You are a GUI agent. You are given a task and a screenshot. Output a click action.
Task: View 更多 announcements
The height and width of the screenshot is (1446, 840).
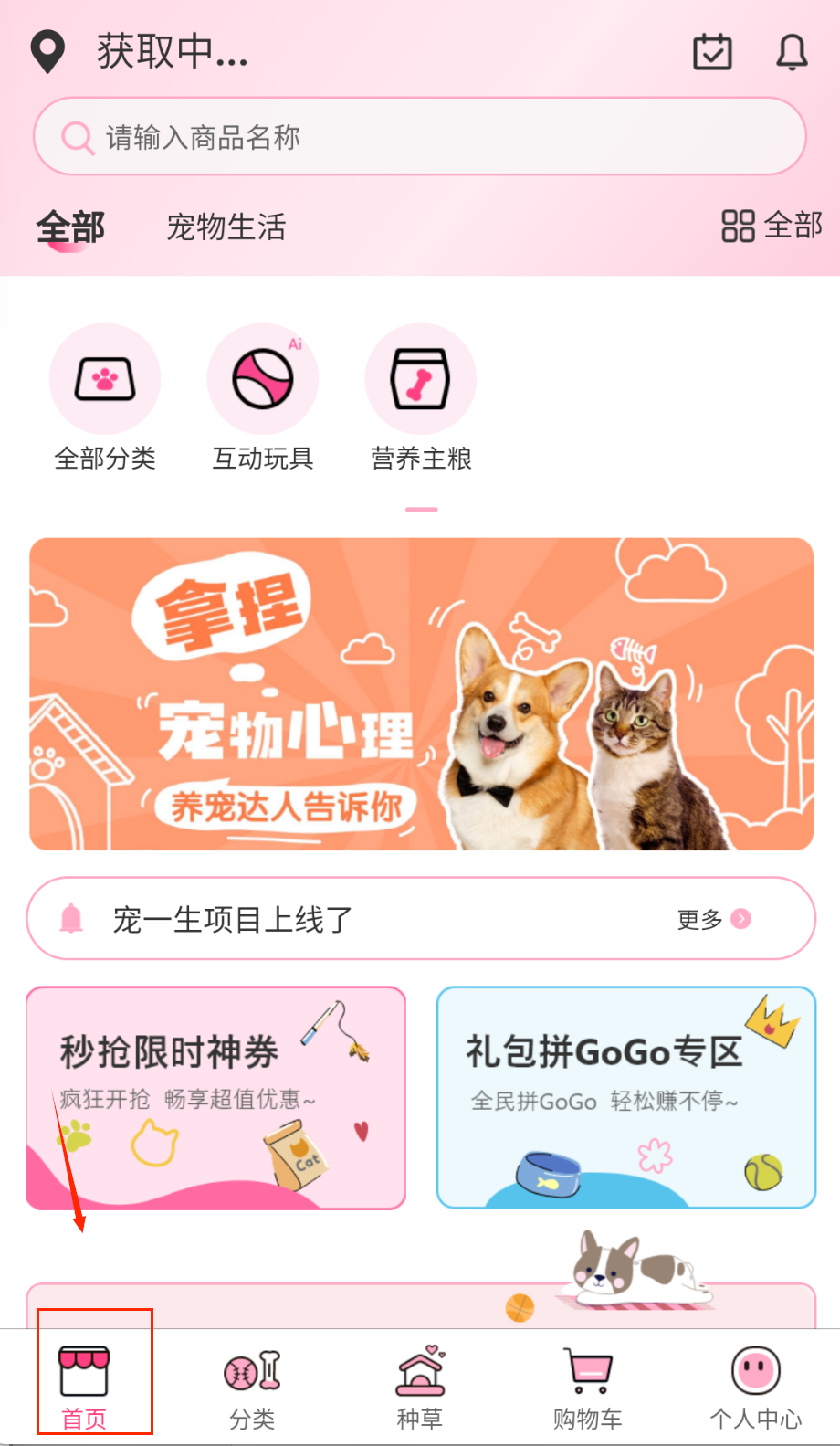[713, 919]
